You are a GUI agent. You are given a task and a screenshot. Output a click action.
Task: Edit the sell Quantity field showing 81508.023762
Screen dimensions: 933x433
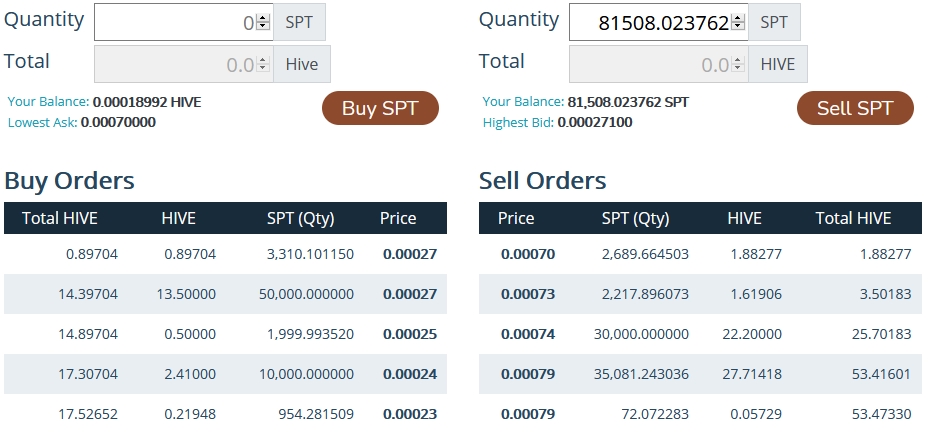click(x=650, y=22)
